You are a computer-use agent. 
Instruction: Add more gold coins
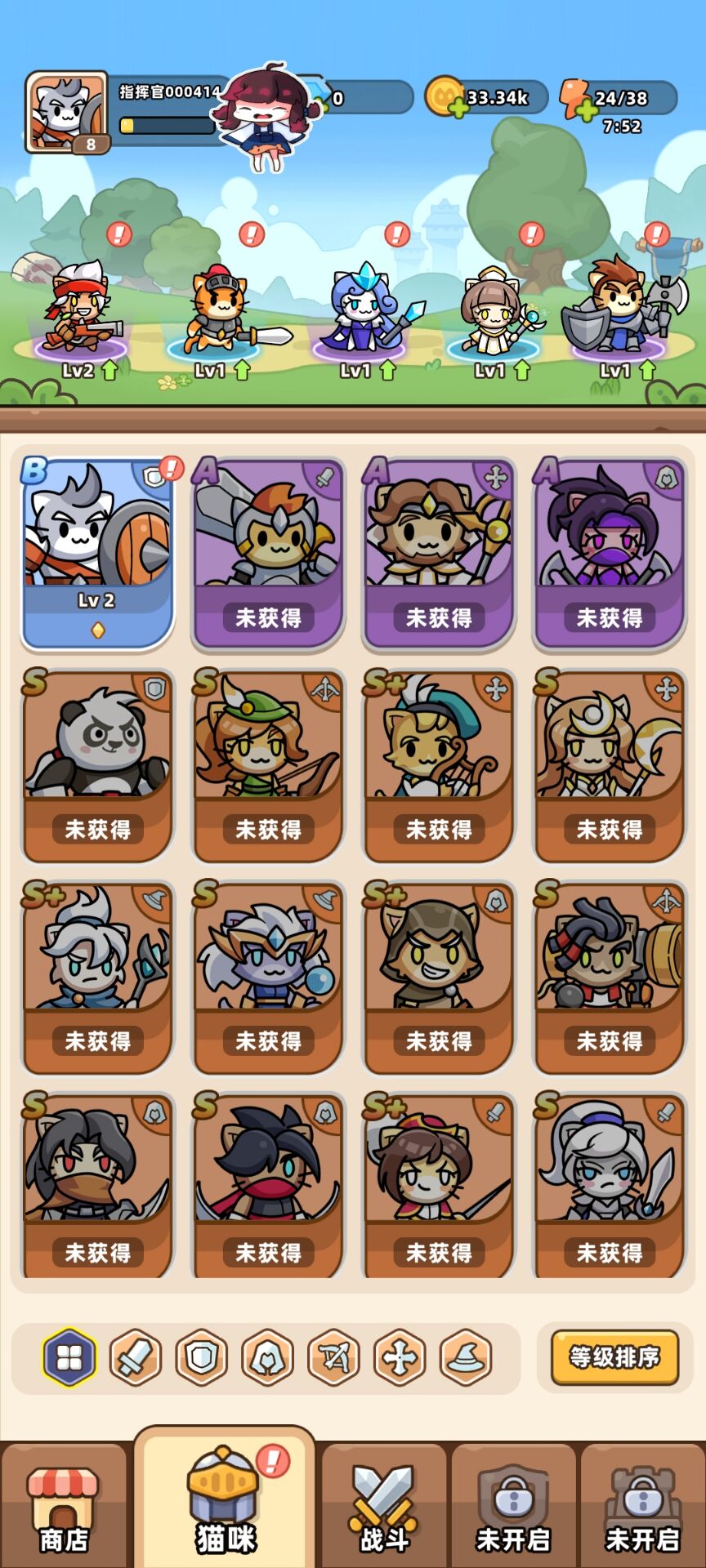458,107
